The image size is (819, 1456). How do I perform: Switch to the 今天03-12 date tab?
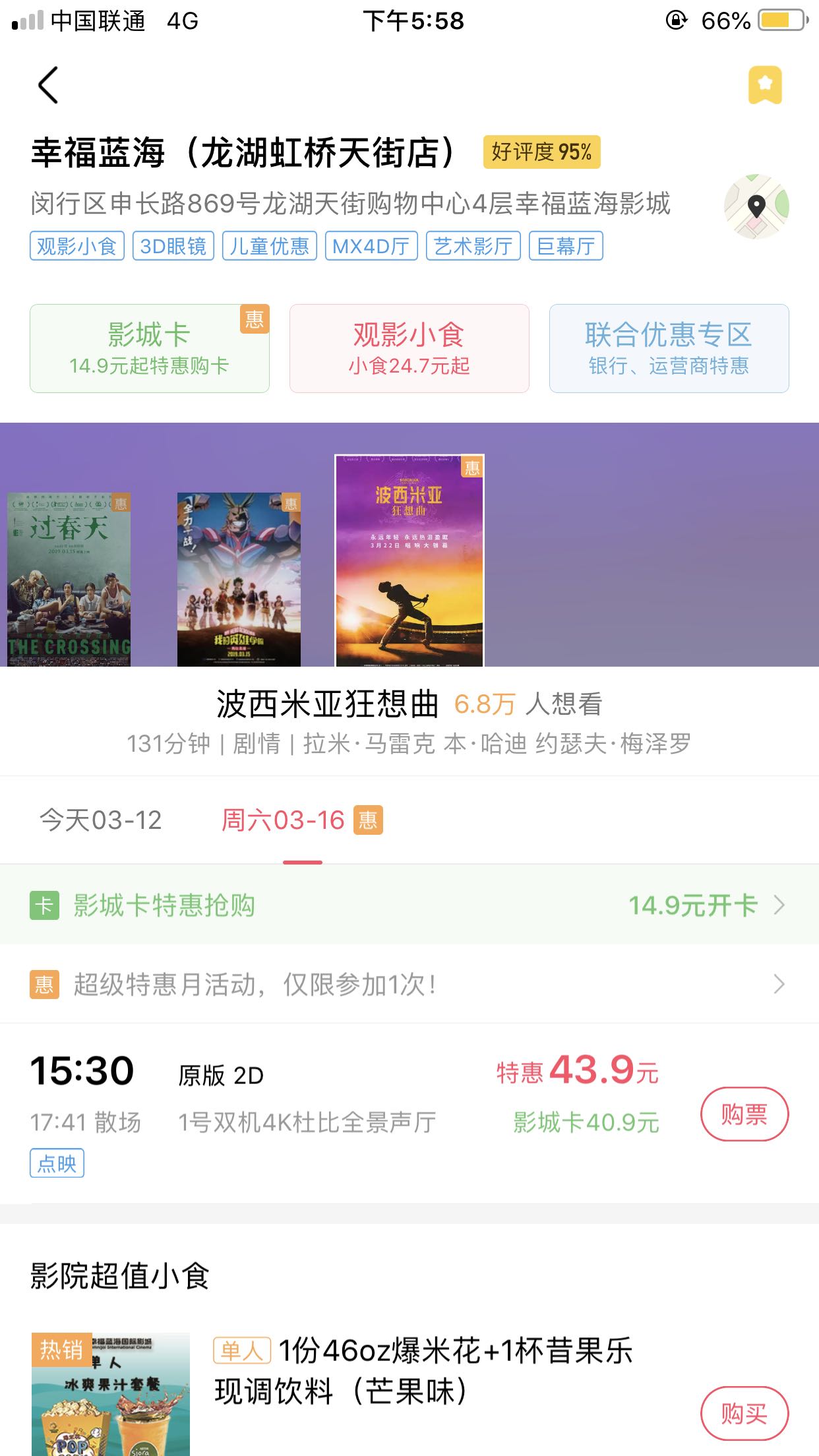click(101, 820)
